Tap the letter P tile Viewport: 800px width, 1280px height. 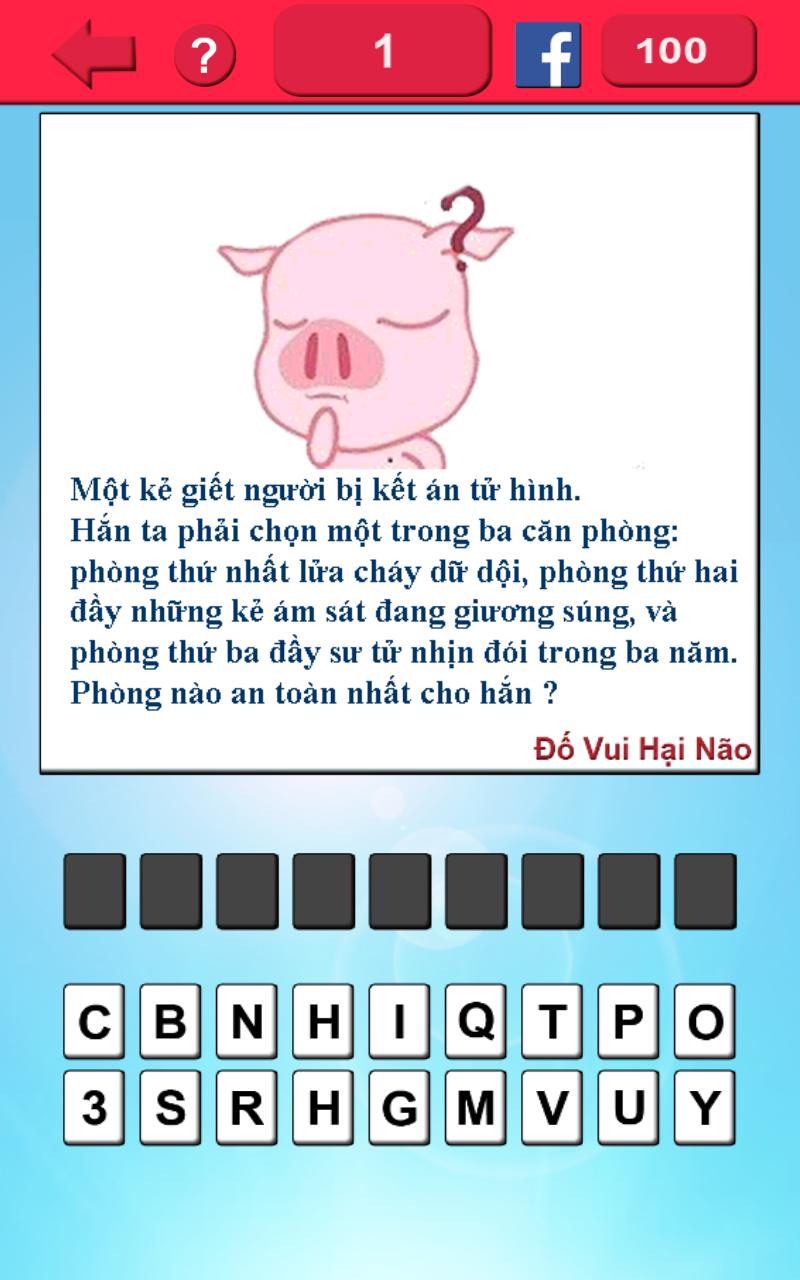tap(628, 1021)
